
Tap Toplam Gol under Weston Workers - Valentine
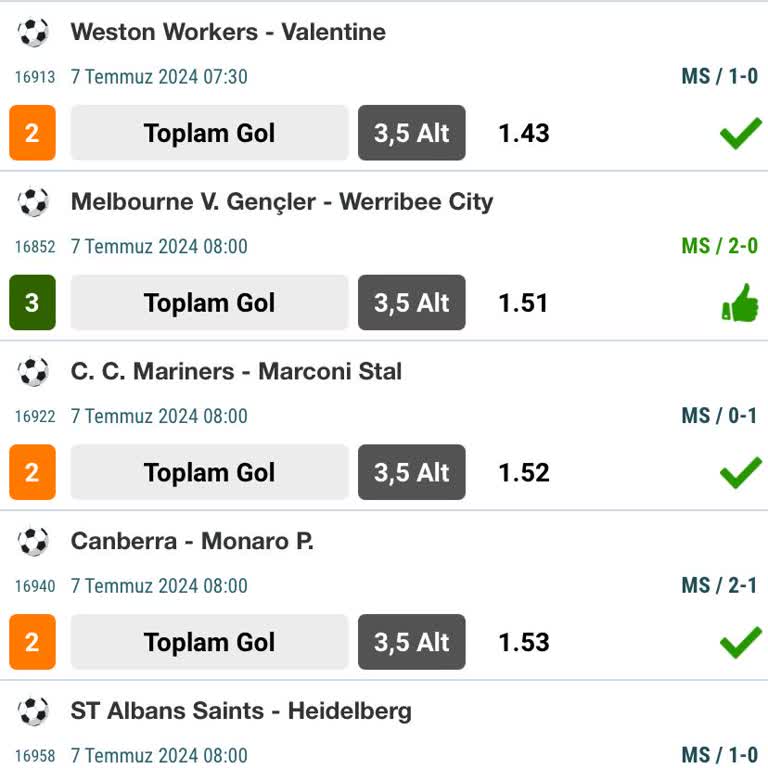point(209,133)
